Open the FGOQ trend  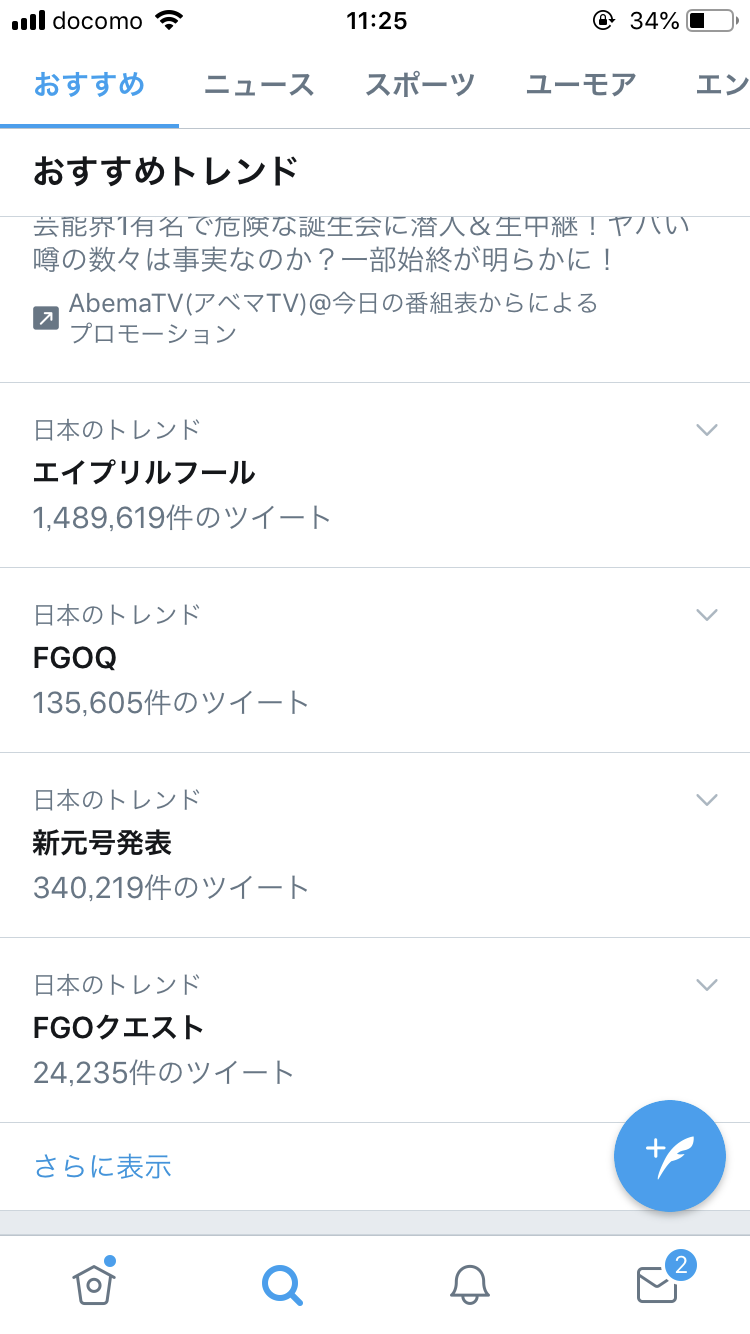tap(76, 658)
